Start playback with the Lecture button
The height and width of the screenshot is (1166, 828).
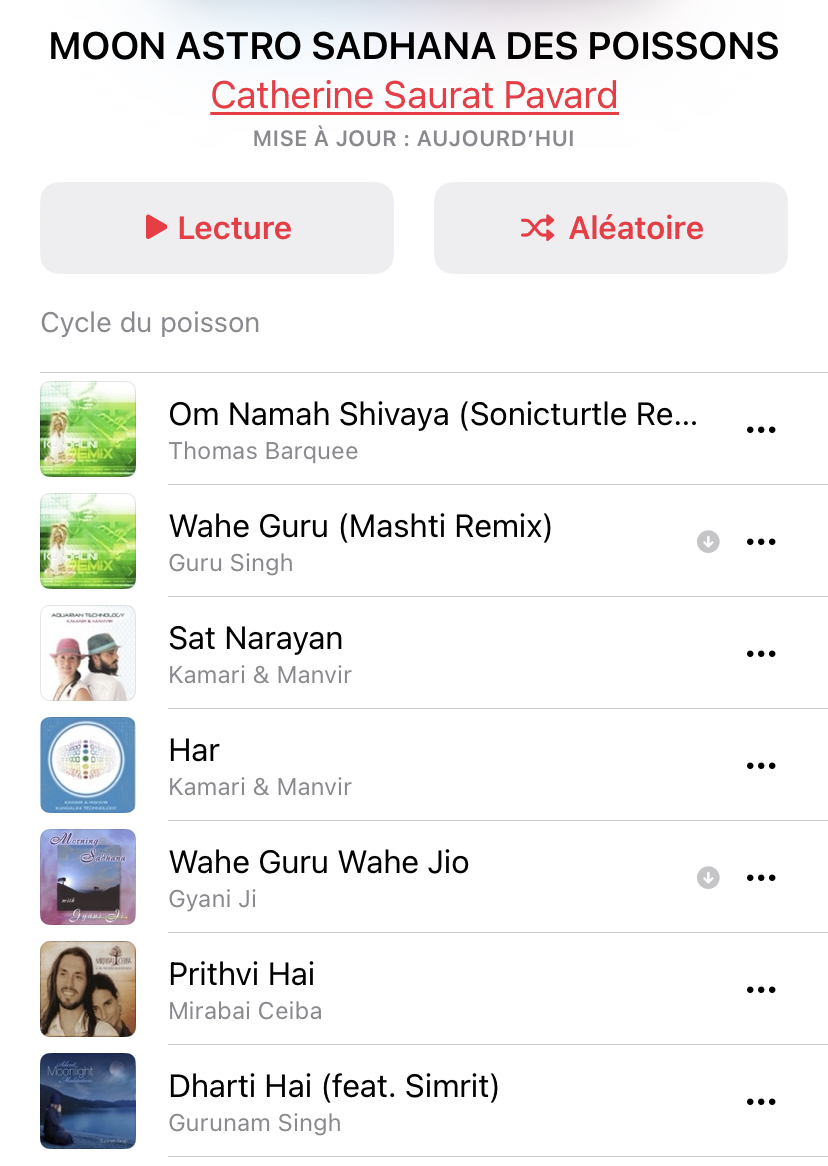(x=217, y=228)
